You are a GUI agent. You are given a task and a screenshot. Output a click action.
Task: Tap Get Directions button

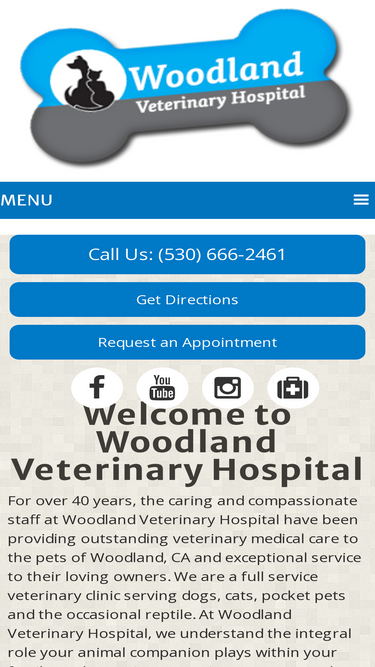(x=187, y=299)
